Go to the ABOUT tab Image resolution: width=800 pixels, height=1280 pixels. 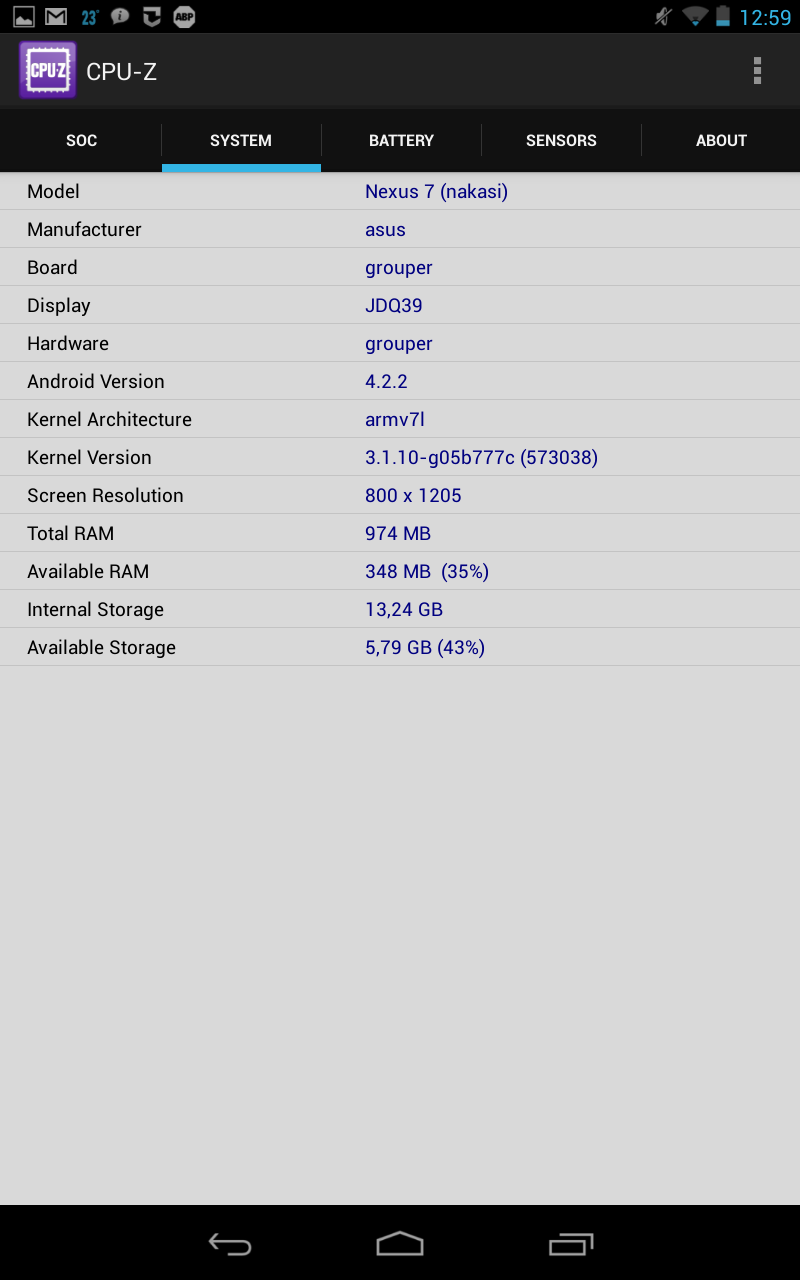(721, 140)
